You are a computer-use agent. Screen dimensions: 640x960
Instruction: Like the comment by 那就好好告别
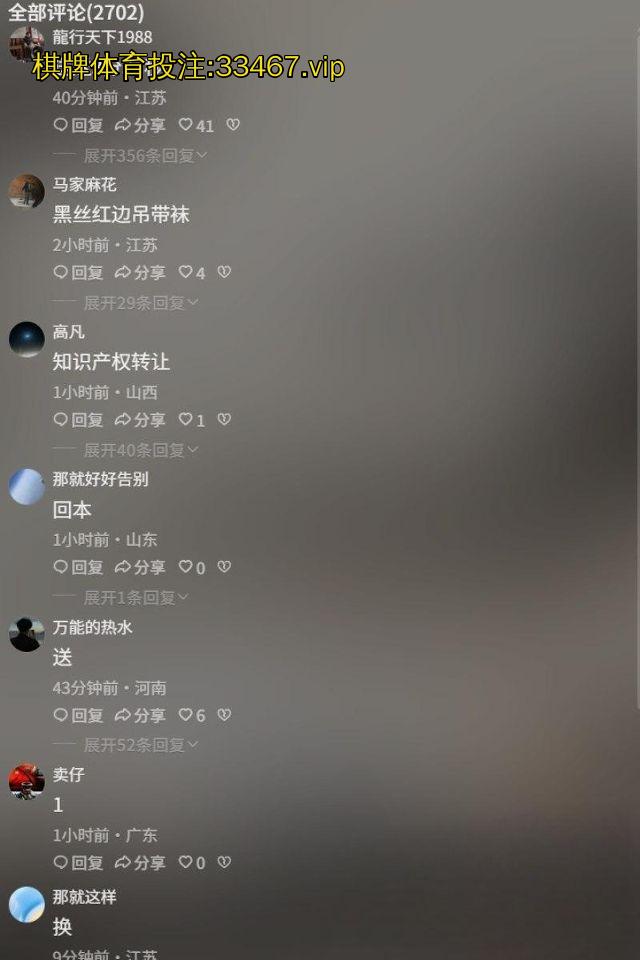[x=186, y=567]
